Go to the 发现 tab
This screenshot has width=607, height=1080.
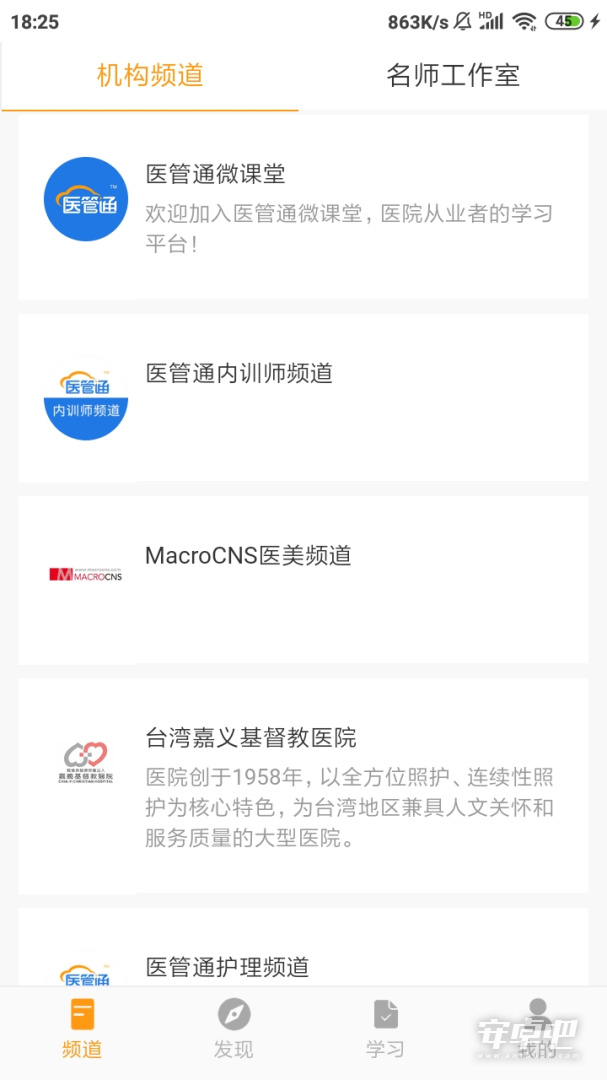tap(234, 1030)
